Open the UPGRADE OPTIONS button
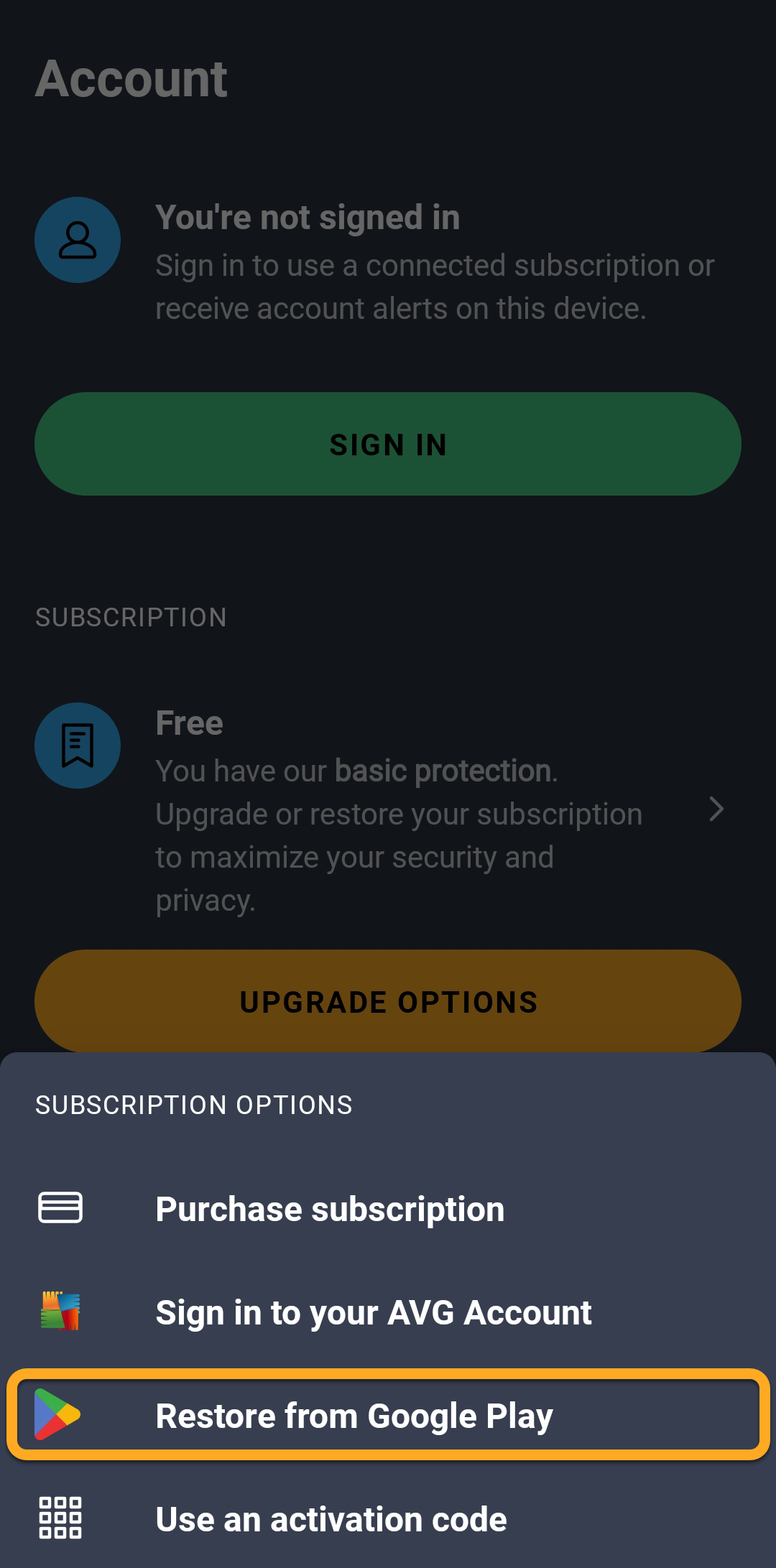776x1568 pixels. pyautogui.click(x=388, y=1001)
